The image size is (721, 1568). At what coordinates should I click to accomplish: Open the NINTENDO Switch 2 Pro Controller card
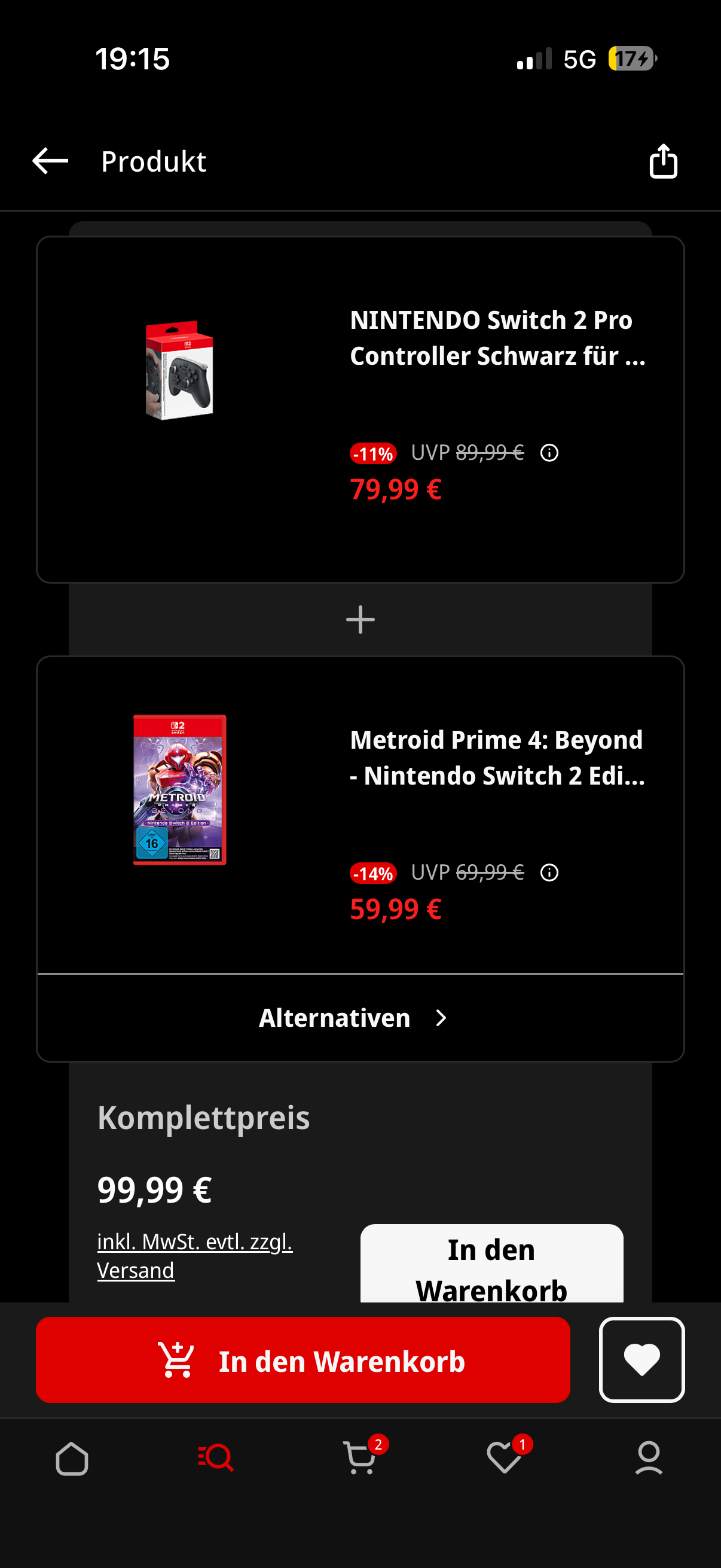pyautogui.click(x=360, y=409)
